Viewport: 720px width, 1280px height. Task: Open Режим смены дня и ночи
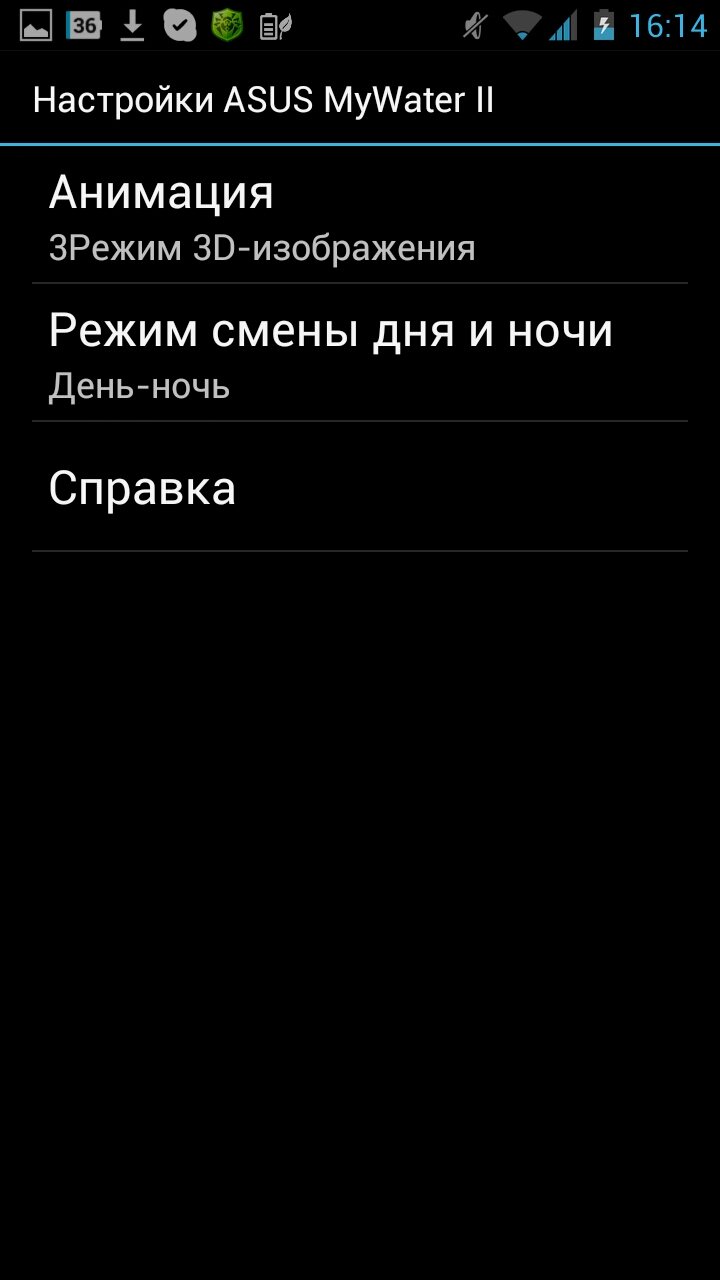[360, 354]
